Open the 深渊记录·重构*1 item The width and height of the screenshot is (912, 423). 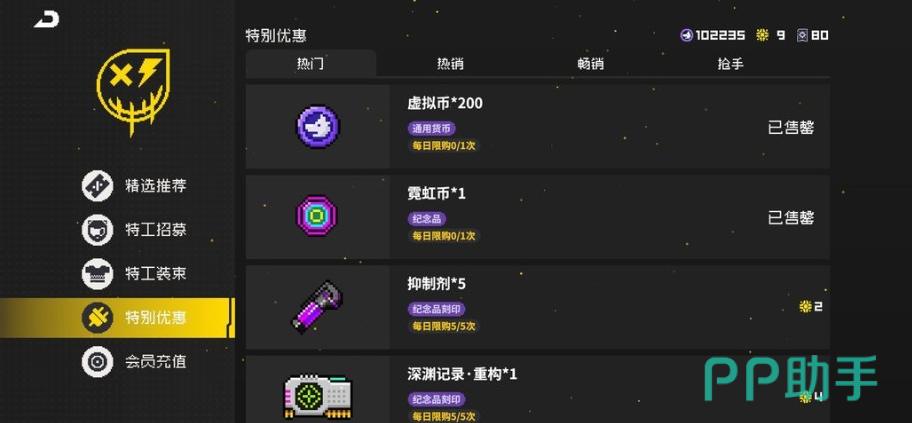pyautogui.click(x=537, y=389)
